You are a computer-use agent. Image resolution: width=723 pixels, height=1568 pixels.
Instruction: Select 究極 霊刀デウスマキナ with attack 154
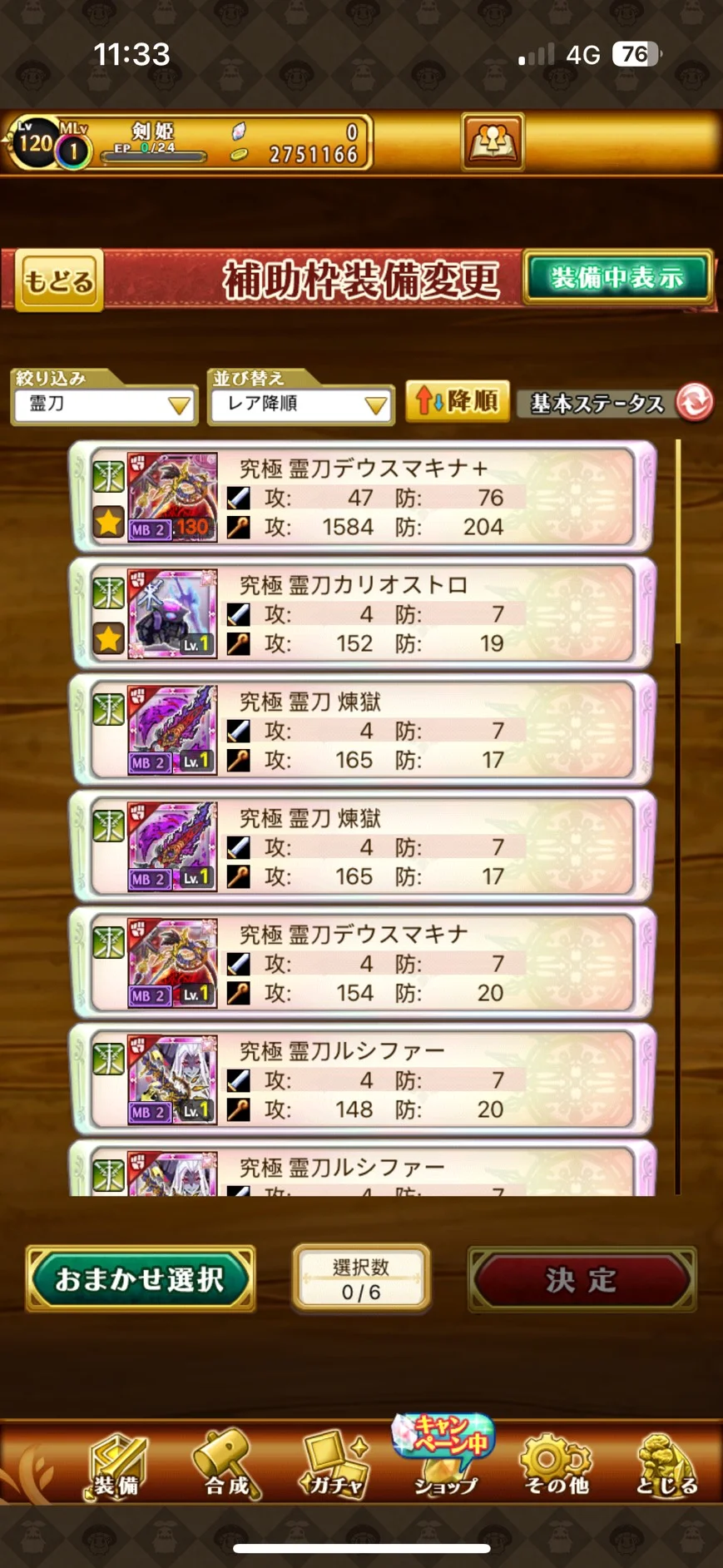tap(363, 963)
